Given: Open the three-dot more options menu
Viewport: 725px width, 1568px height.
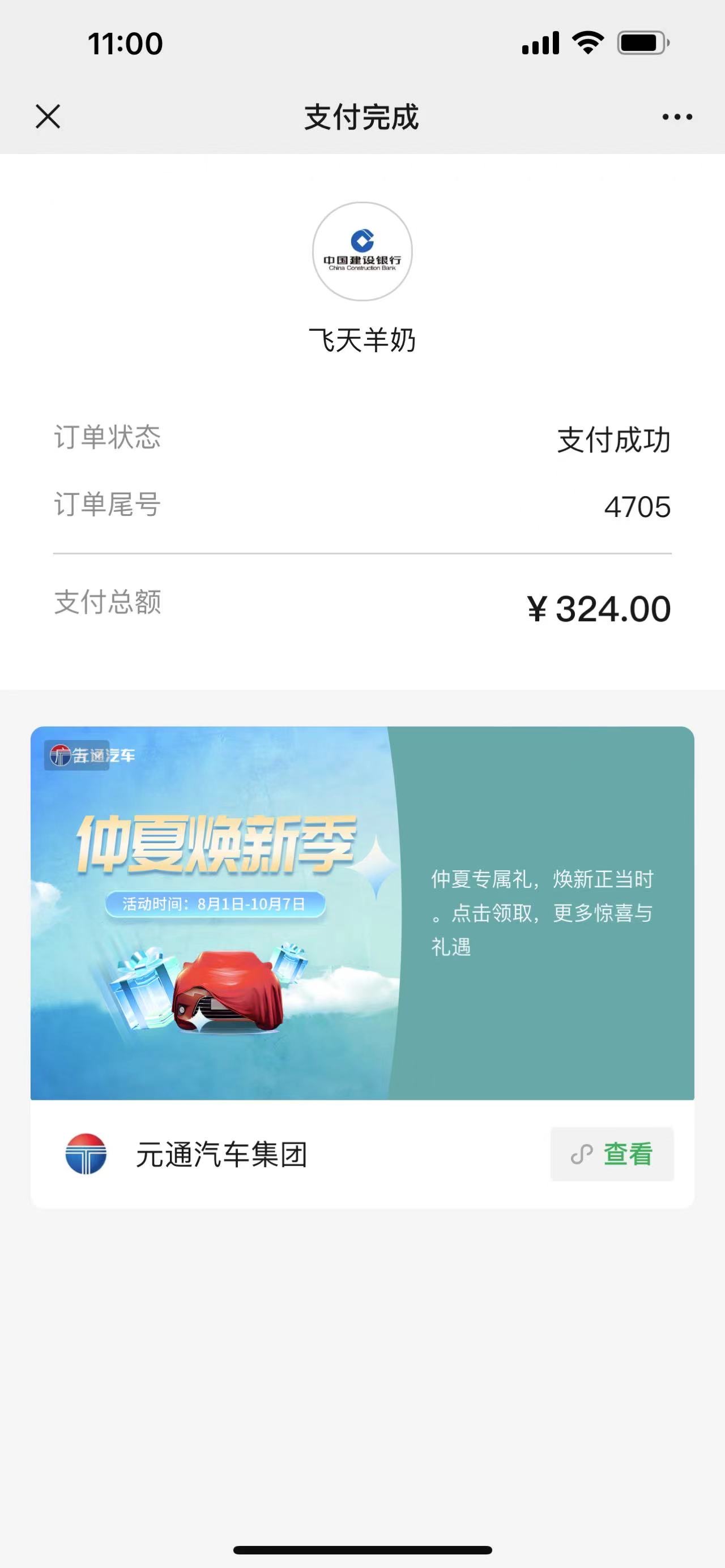Looking at the screenshot, I should click(677, 117).
